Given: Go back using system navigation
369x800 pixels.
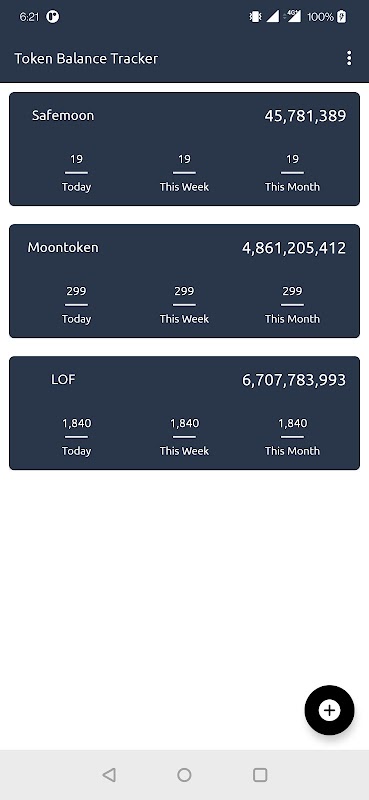Looking at the screenshot, I should 109,775.
